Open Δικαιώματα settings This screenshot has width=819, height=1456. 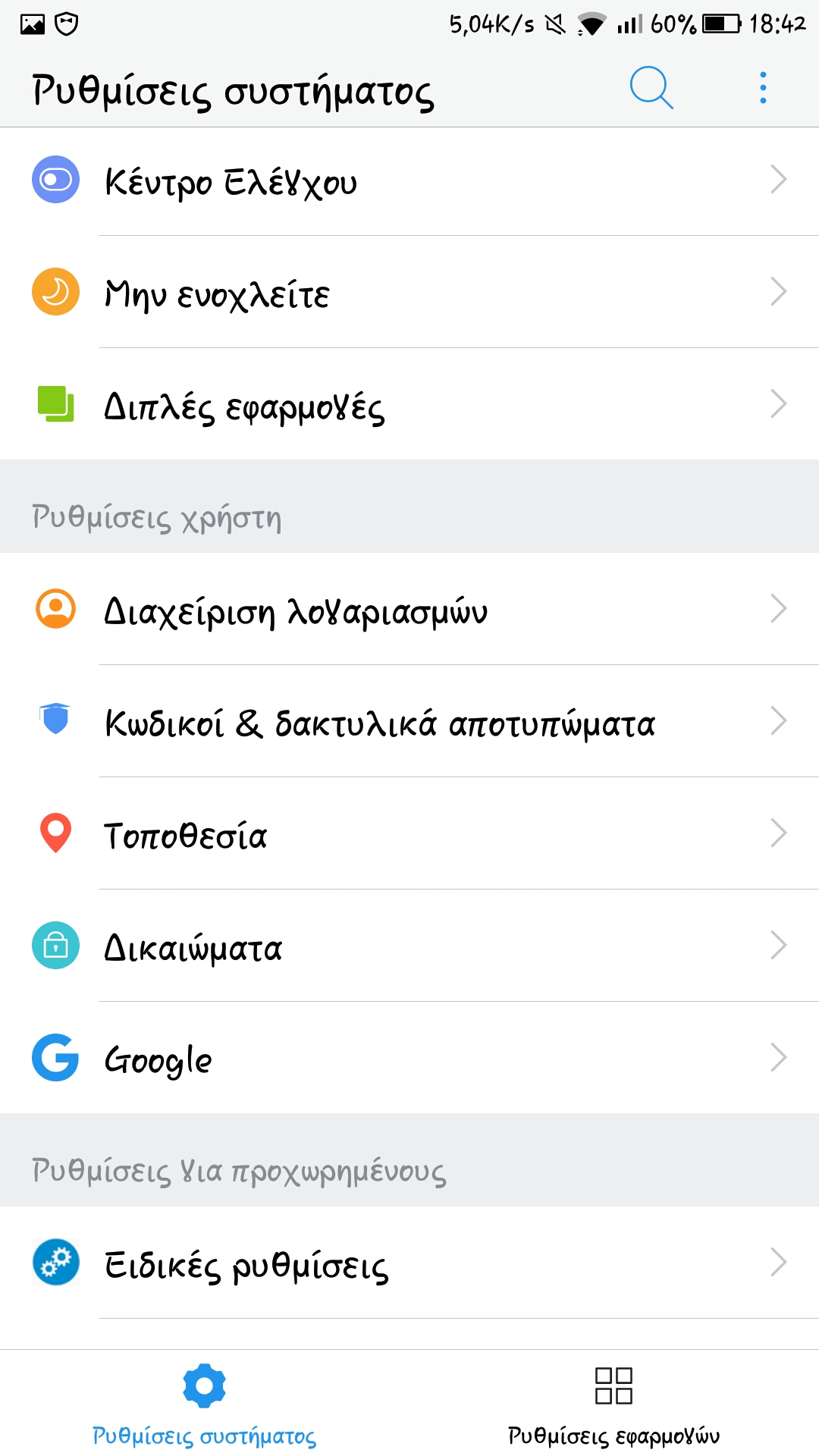tap(409, 946)
